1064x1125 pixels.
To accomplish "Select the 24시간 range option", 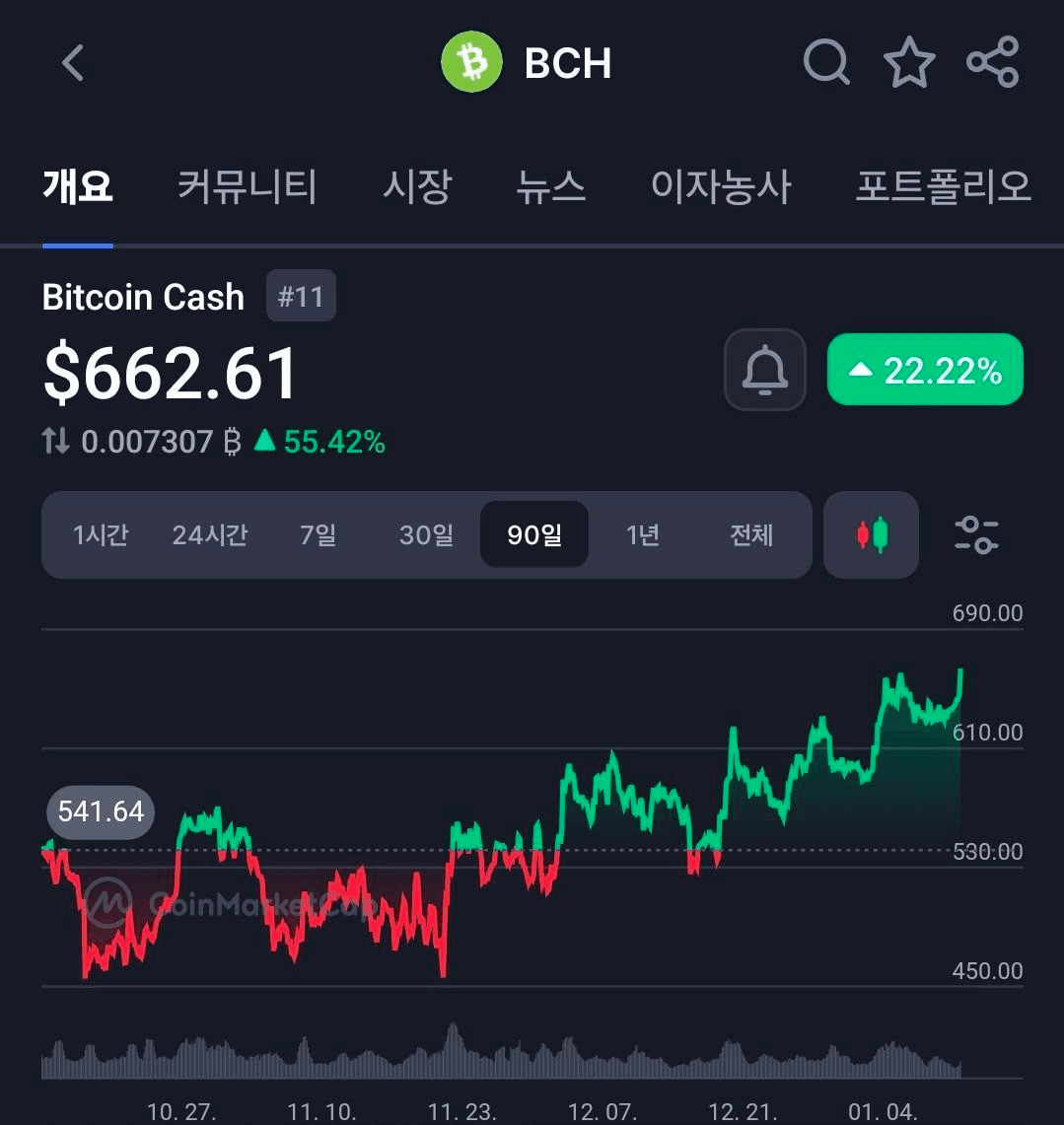I will tap(209, 534).
